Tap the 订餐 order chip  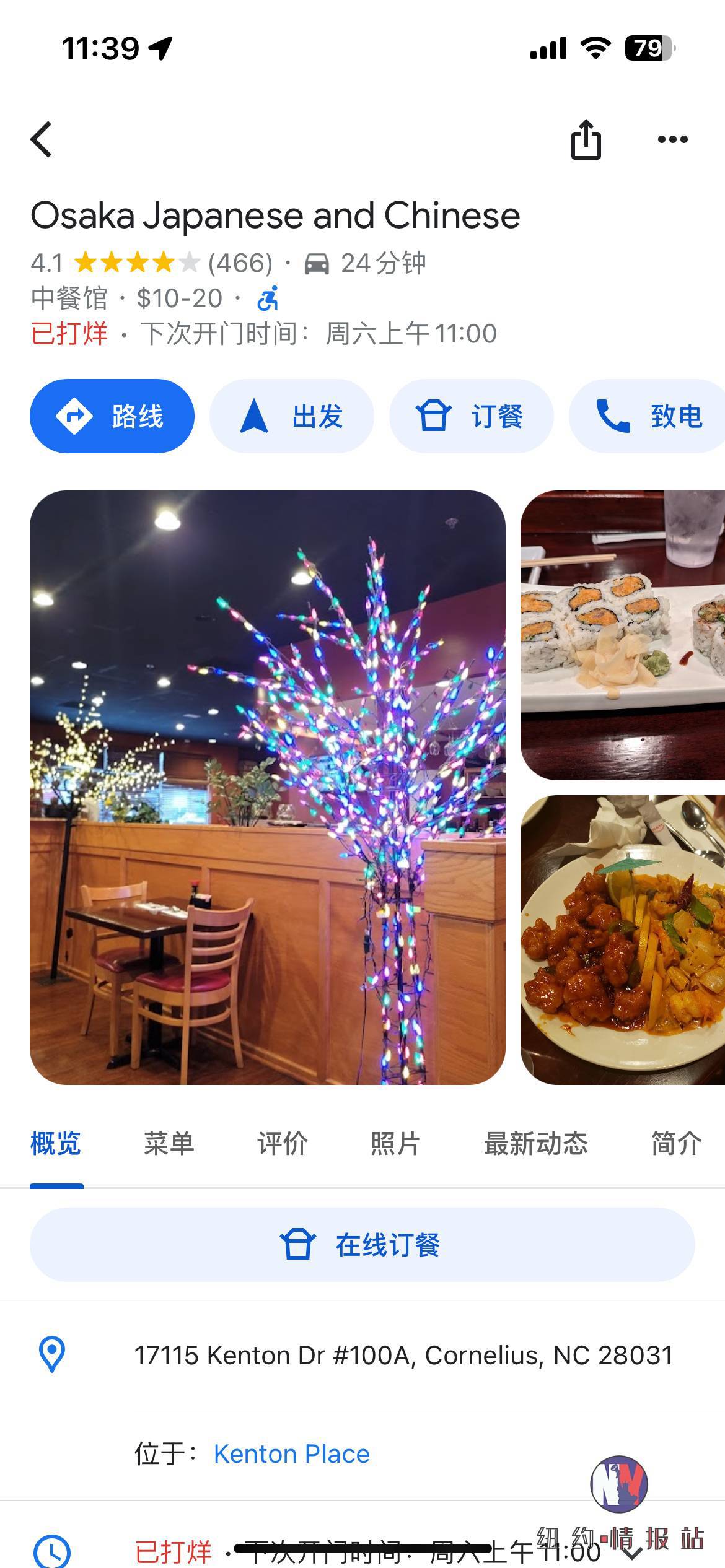point(471,416)
